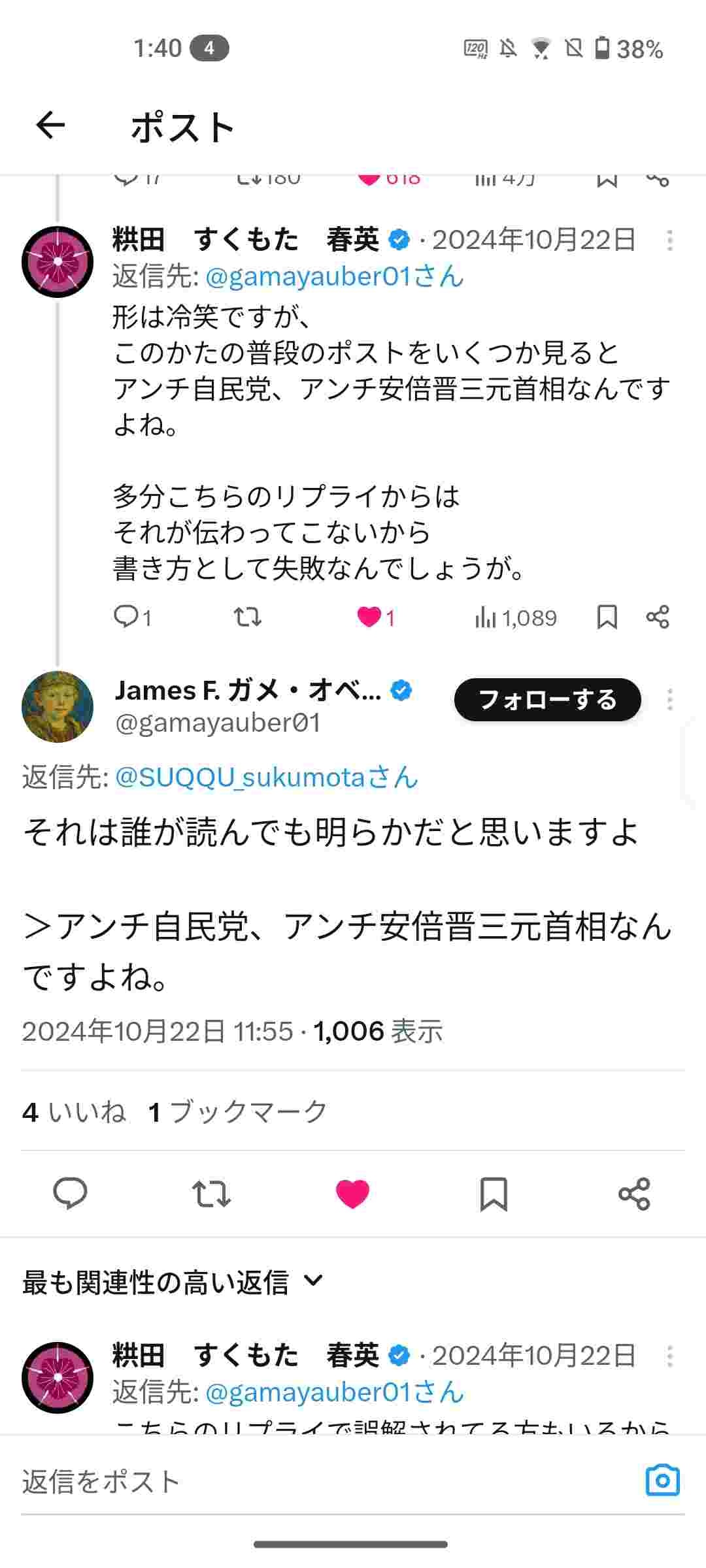Open James F.'s profile picture

coord(58,707)
